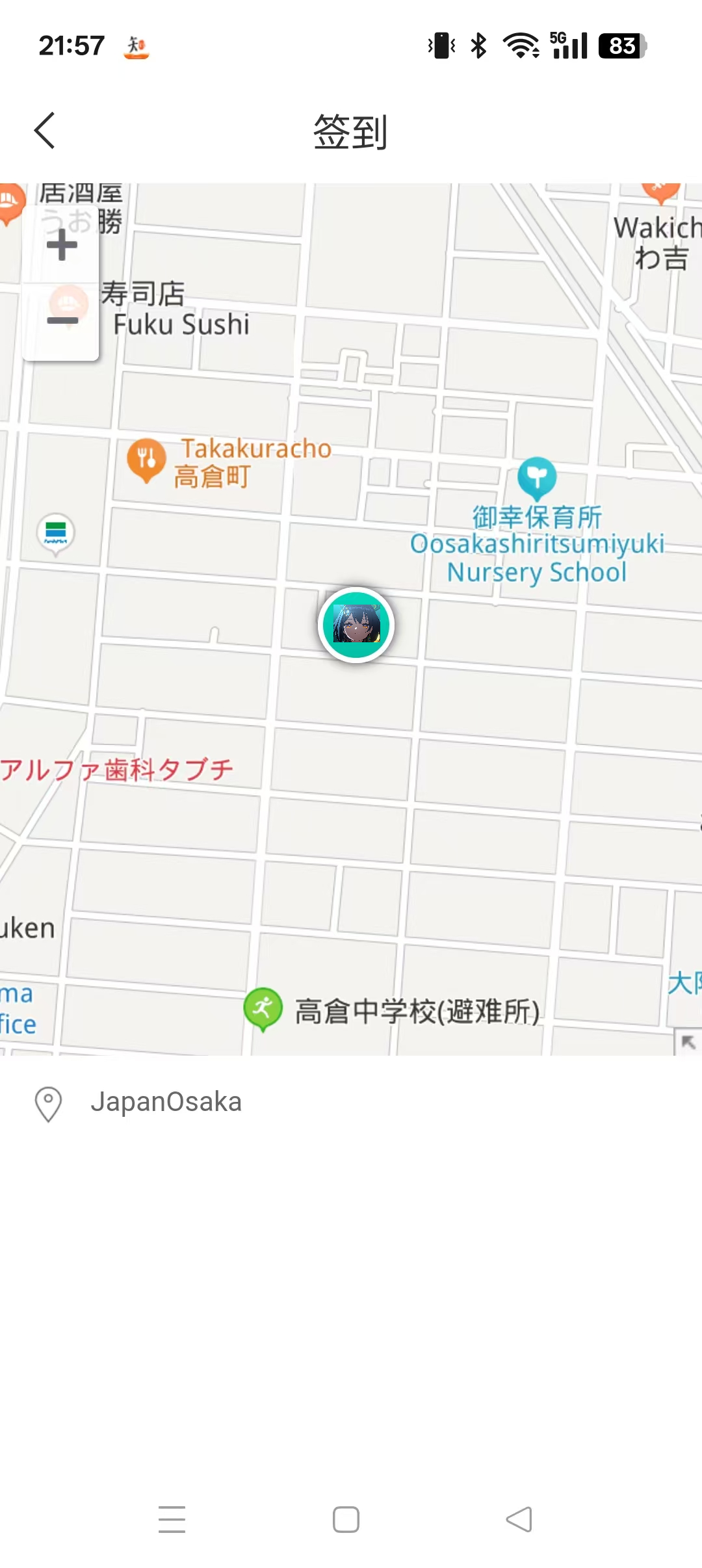The image size is (702, 1568).
Task: Tap the battery indicator showing 83
Action: pos(622,44)
